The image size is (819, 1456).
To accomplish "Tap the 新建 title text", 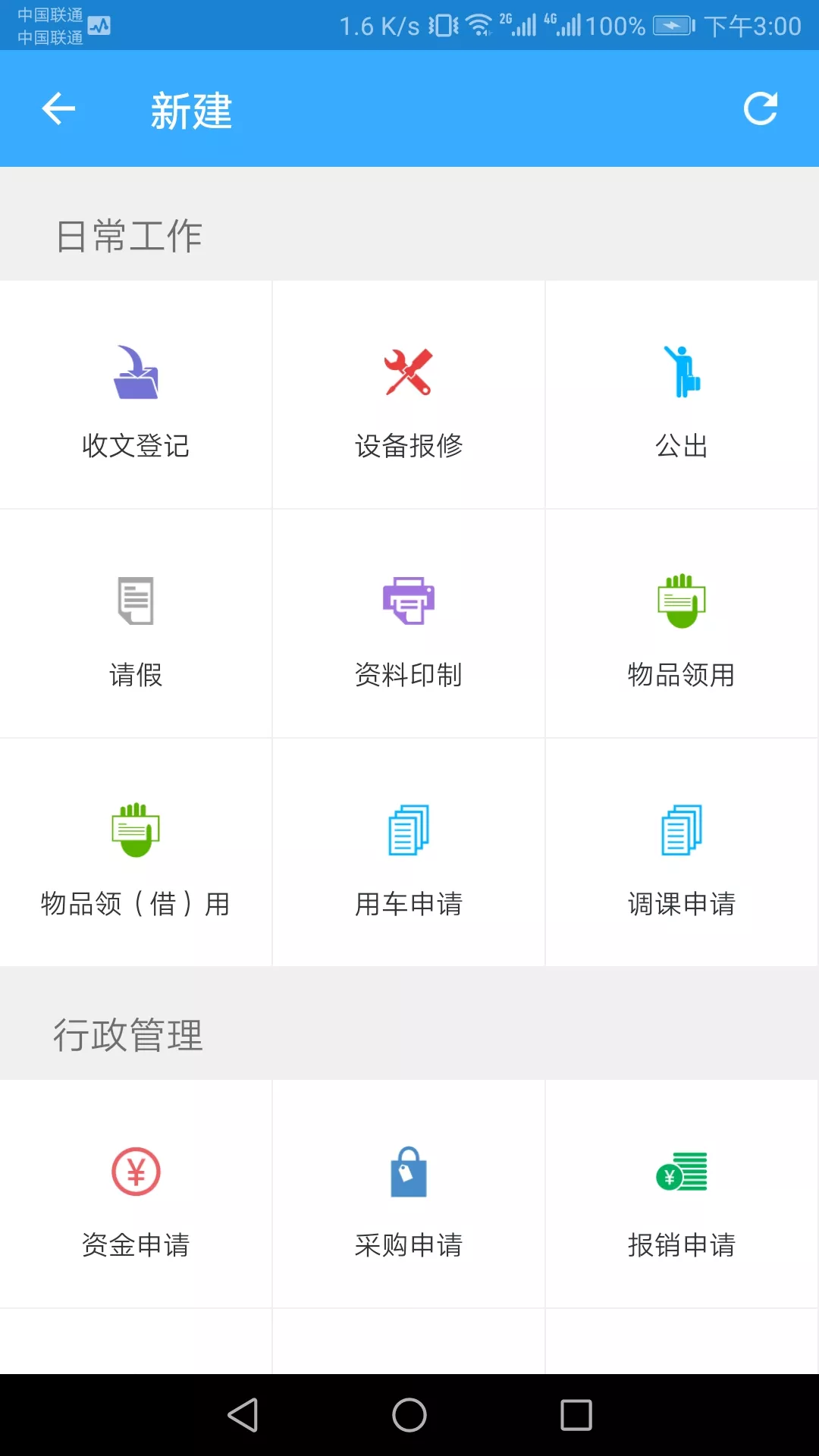I will 190,108.
